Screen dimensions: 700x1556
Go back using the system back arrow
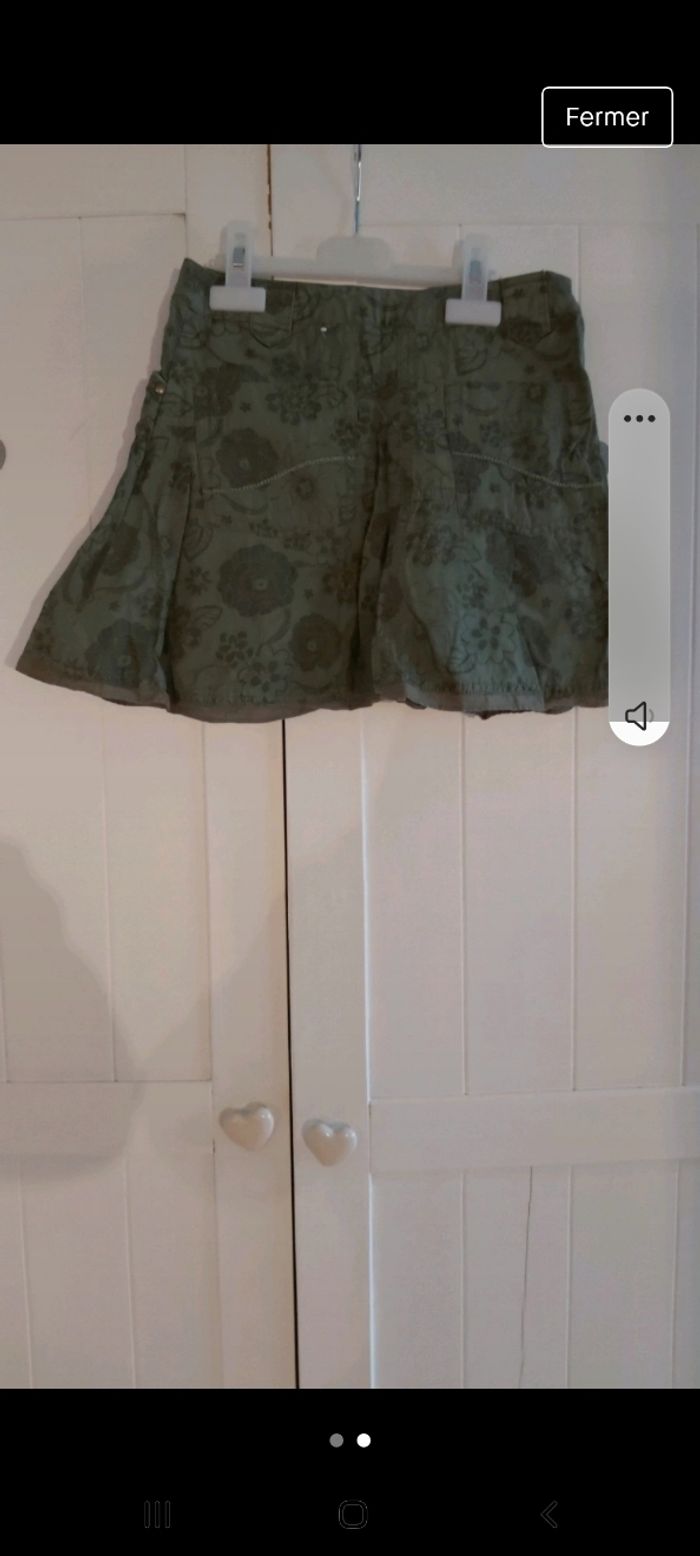click(x=549, y=1514)
